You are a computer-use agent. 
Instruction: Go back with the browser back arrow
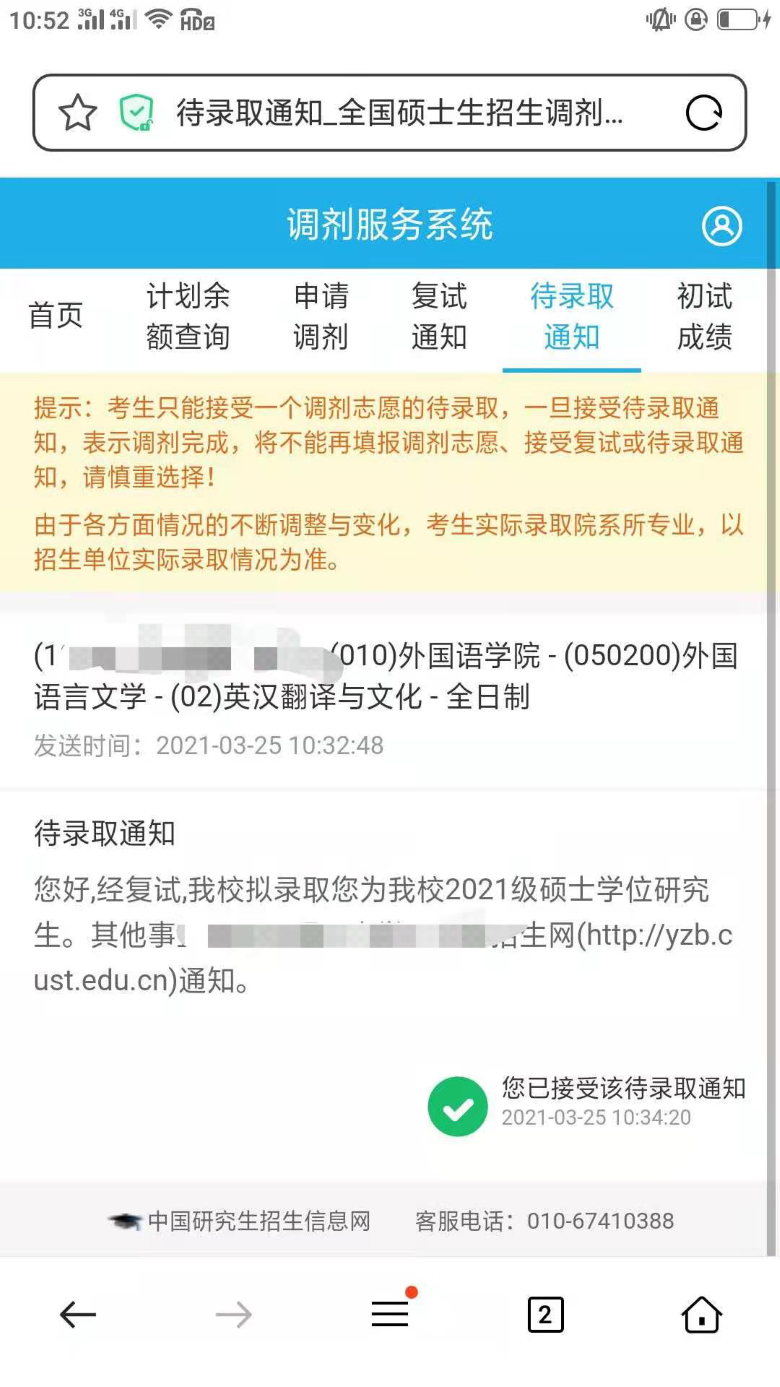(x=78, y=1315)
